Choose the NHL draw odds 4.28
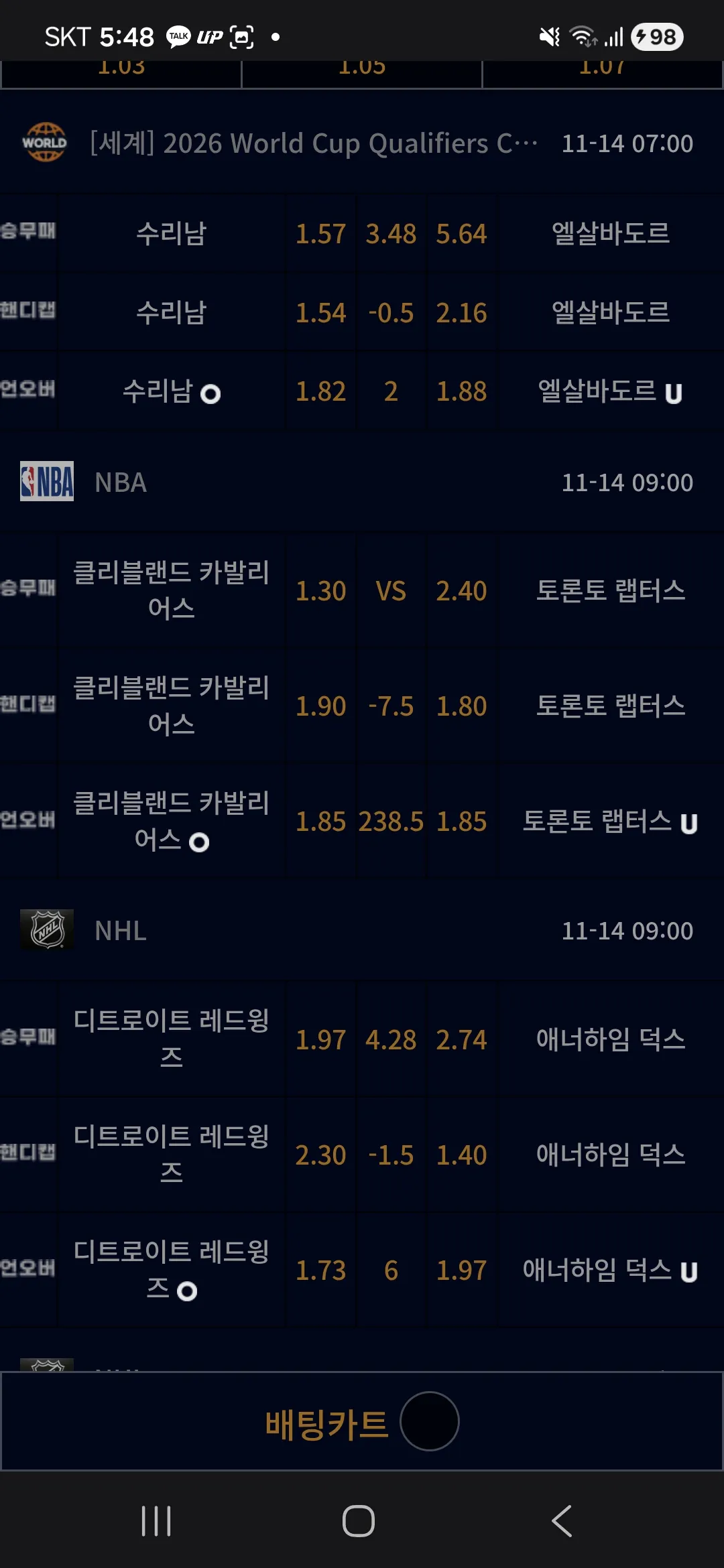Viewport: 724px width, 1568px height. point(391,1040)
